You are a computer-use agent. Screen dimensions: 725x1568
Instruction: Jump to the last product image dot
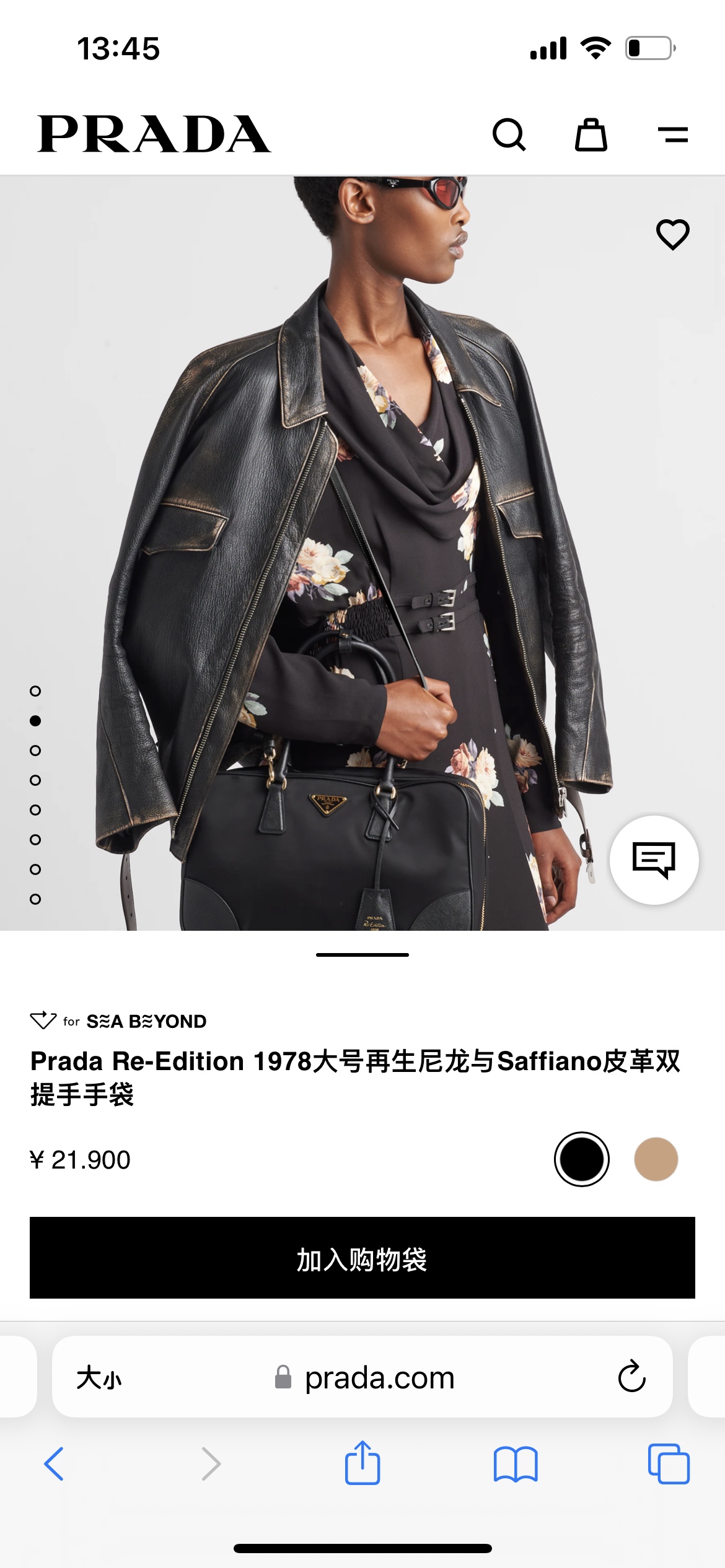[x=35, y=899]
